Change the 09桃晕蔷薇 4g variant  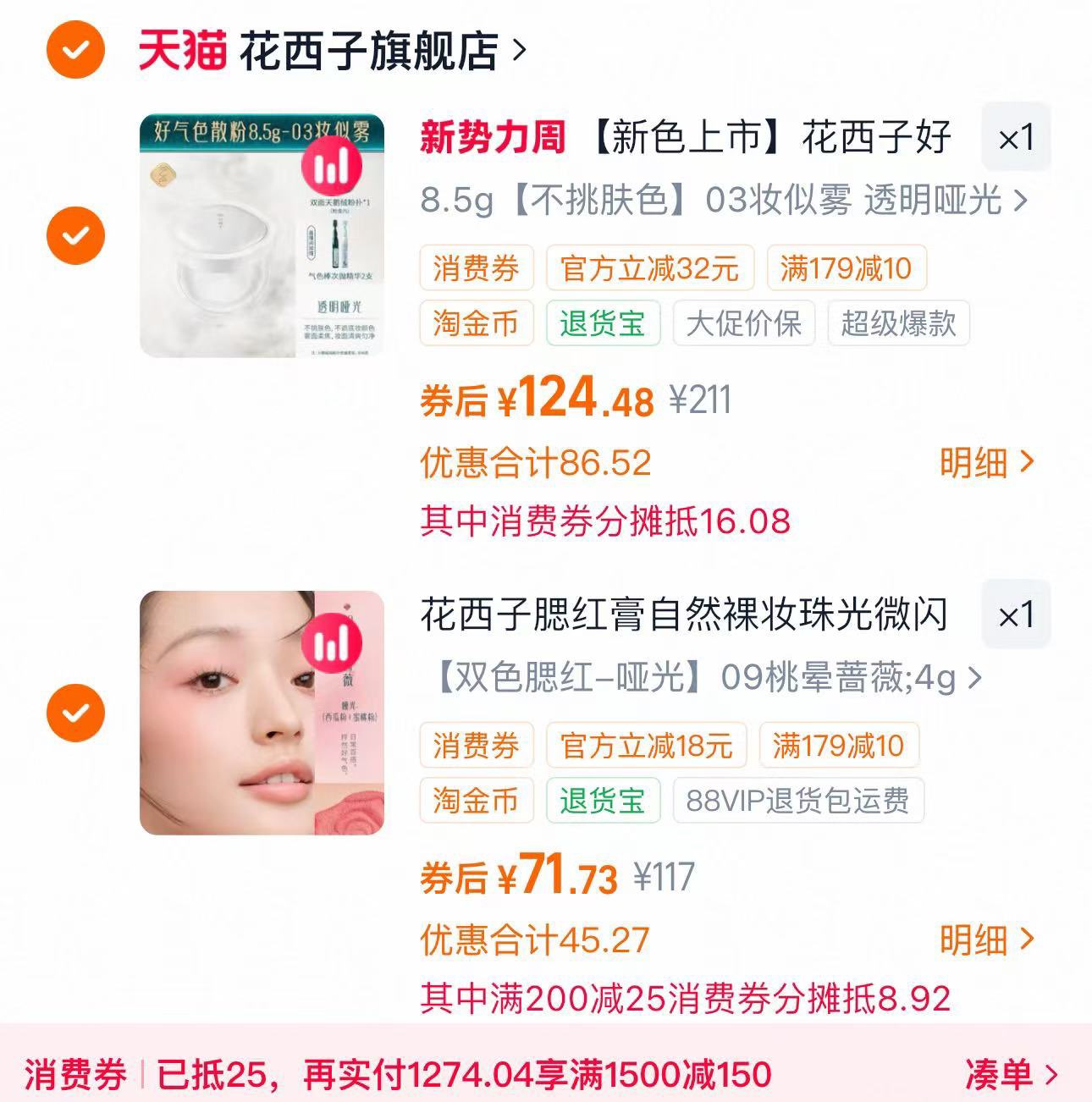click(708, 678)
